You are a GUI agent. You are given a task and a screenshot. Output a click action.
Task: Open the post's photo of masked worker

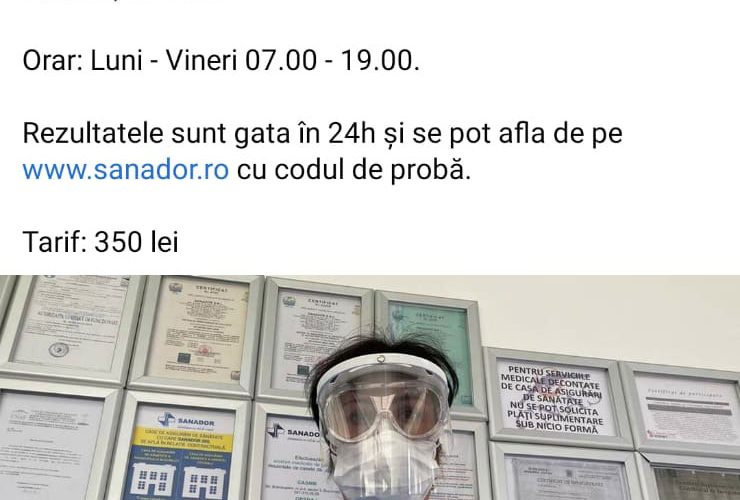tap(370, 388)
